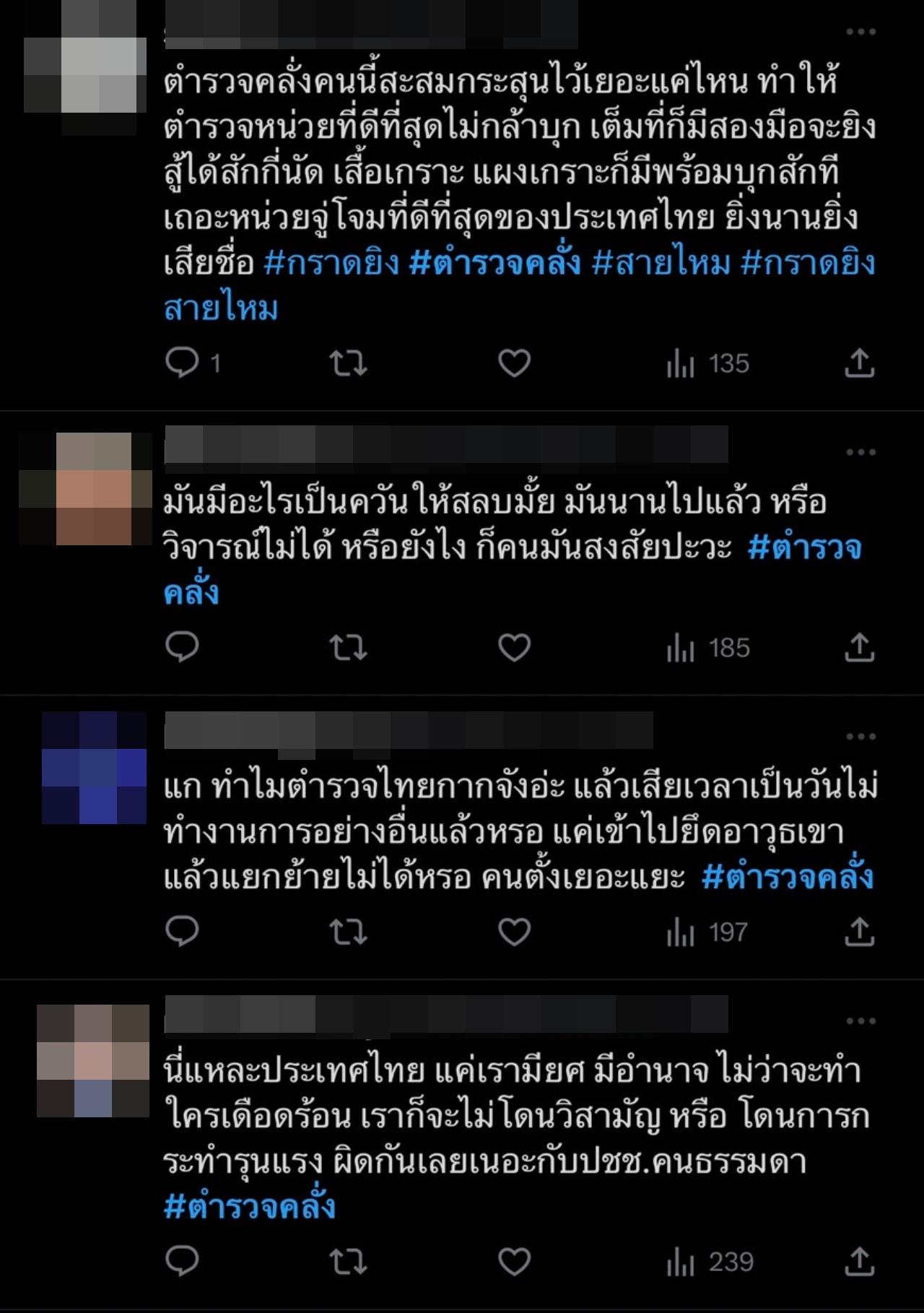Open overflow menu of tweet with 135 views
Image resolution: width=924 pixels, height=1313 pixels.
(860, 32)
